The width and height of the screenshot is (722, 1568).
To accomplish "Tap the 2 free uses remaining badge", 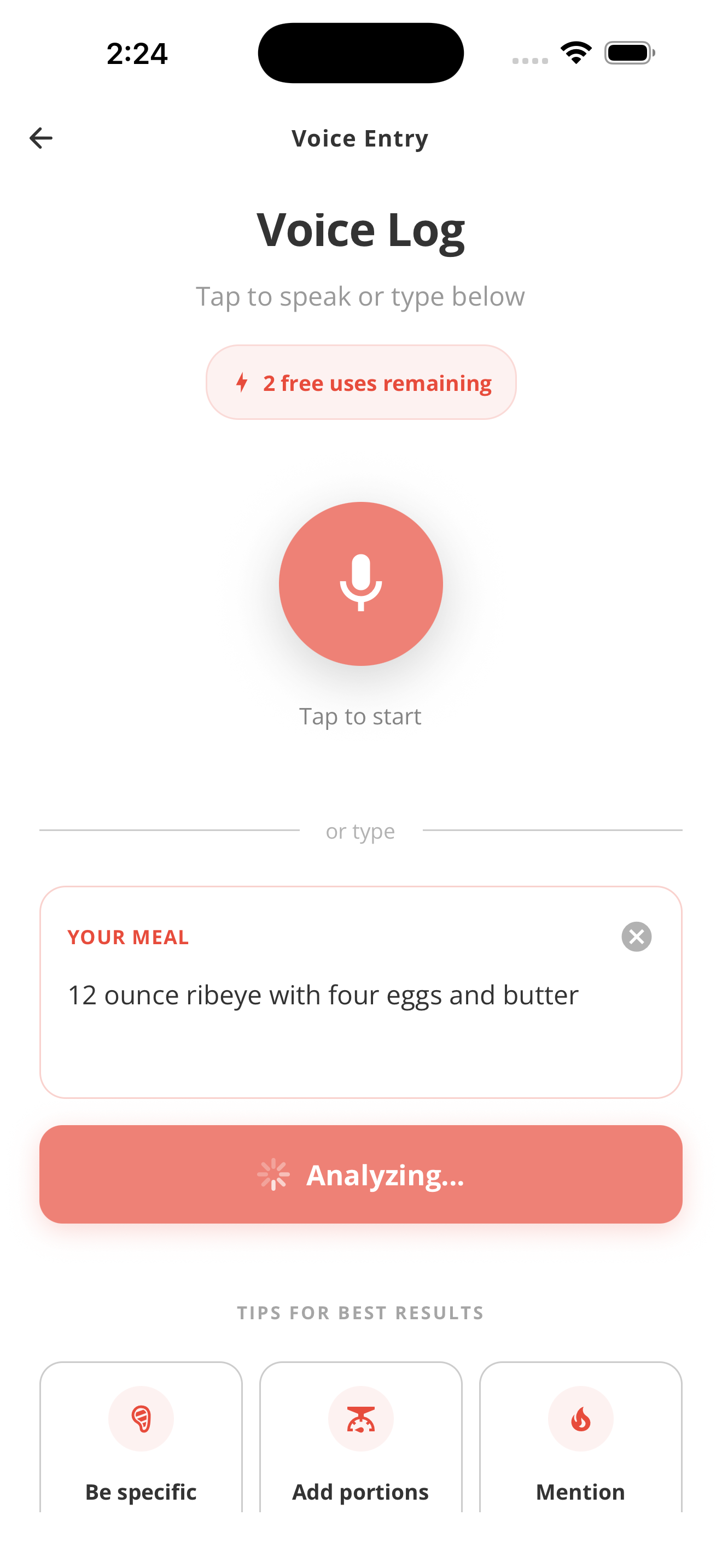I will tap(360, 382).
